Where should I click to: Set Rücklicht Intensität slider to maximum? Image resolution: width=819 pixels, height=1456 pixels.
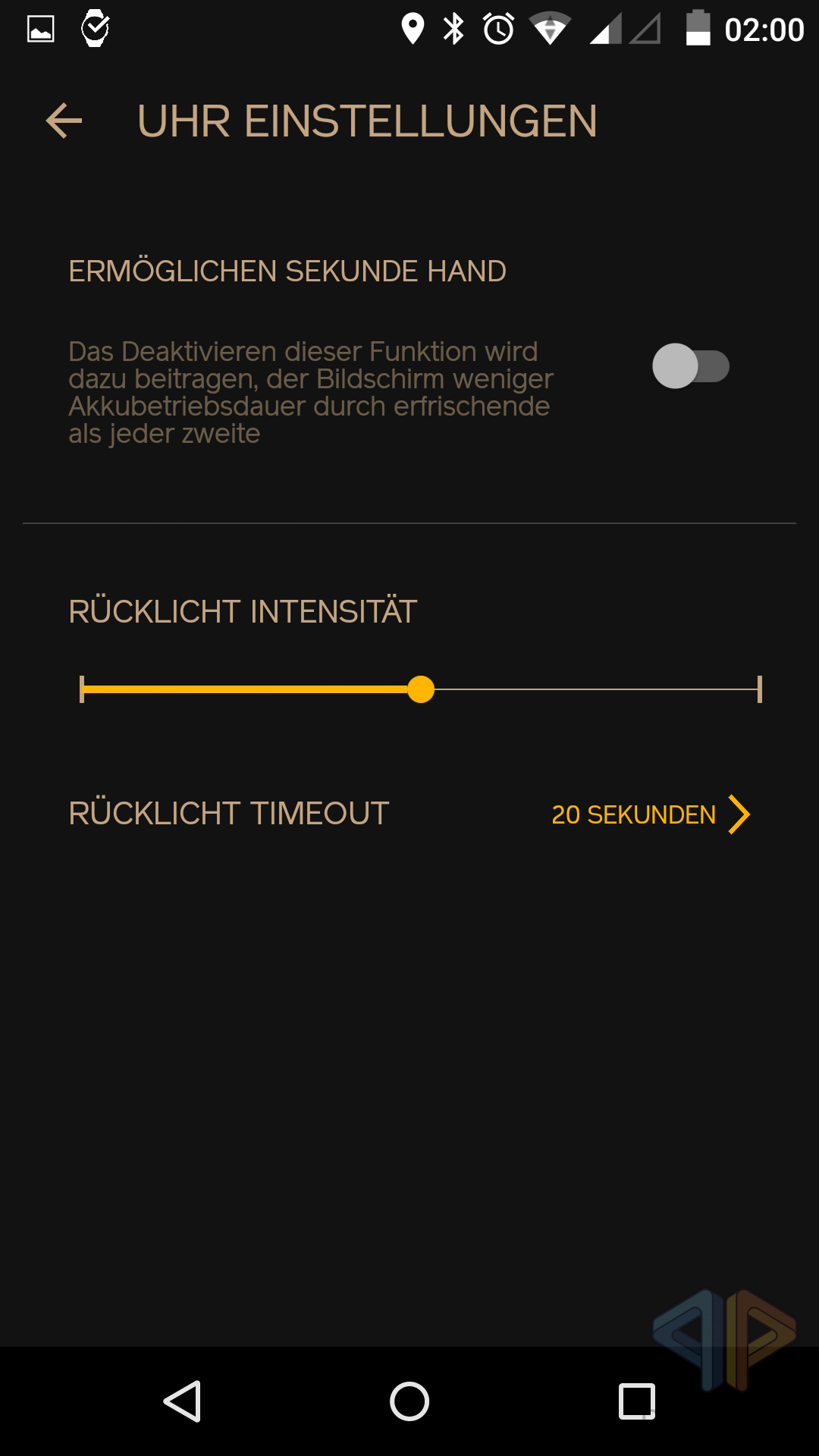[x=758, y=689]
